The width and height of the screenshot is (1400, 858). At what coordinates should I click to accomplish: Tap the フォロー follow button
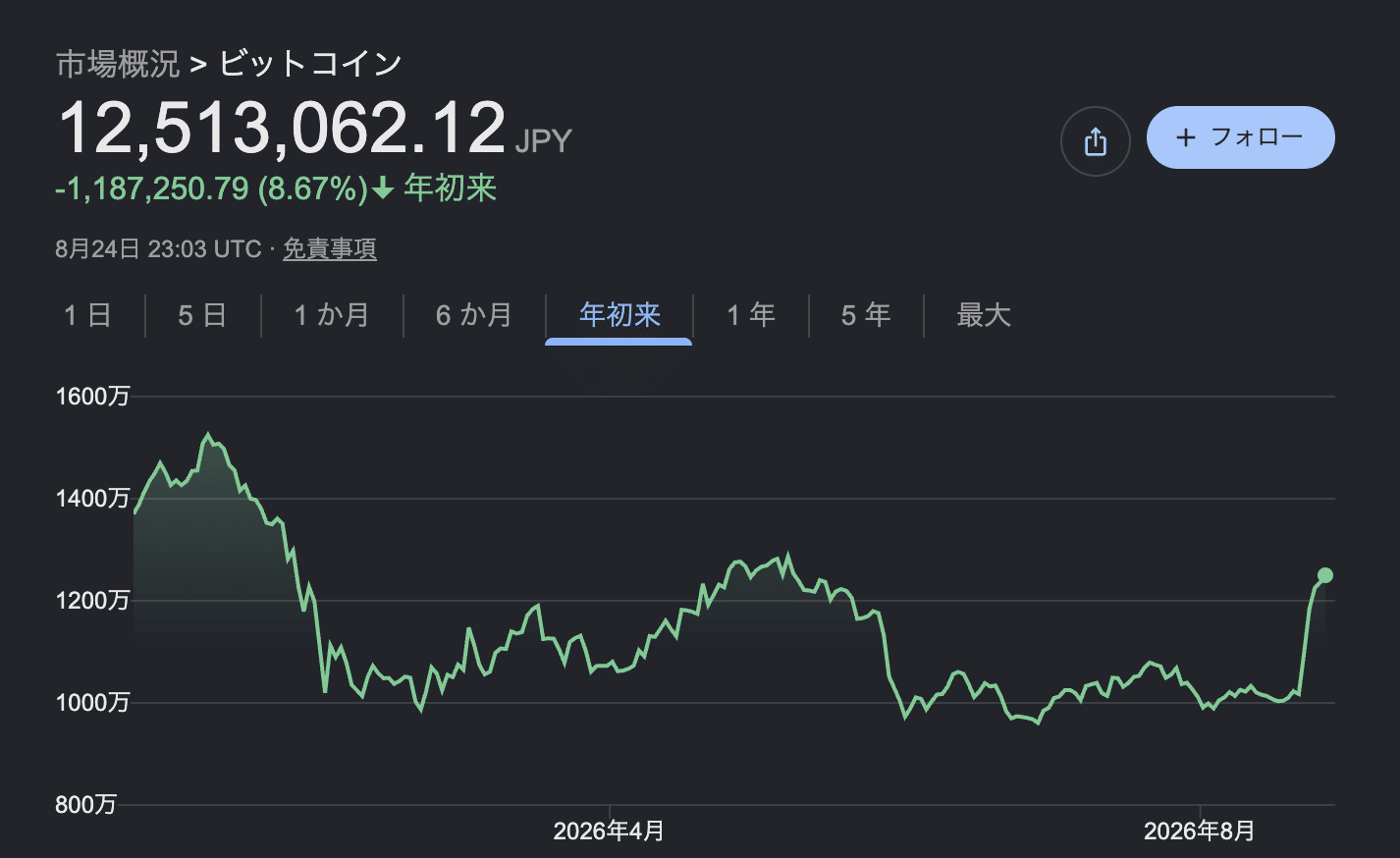click(x=1241, y=137)
